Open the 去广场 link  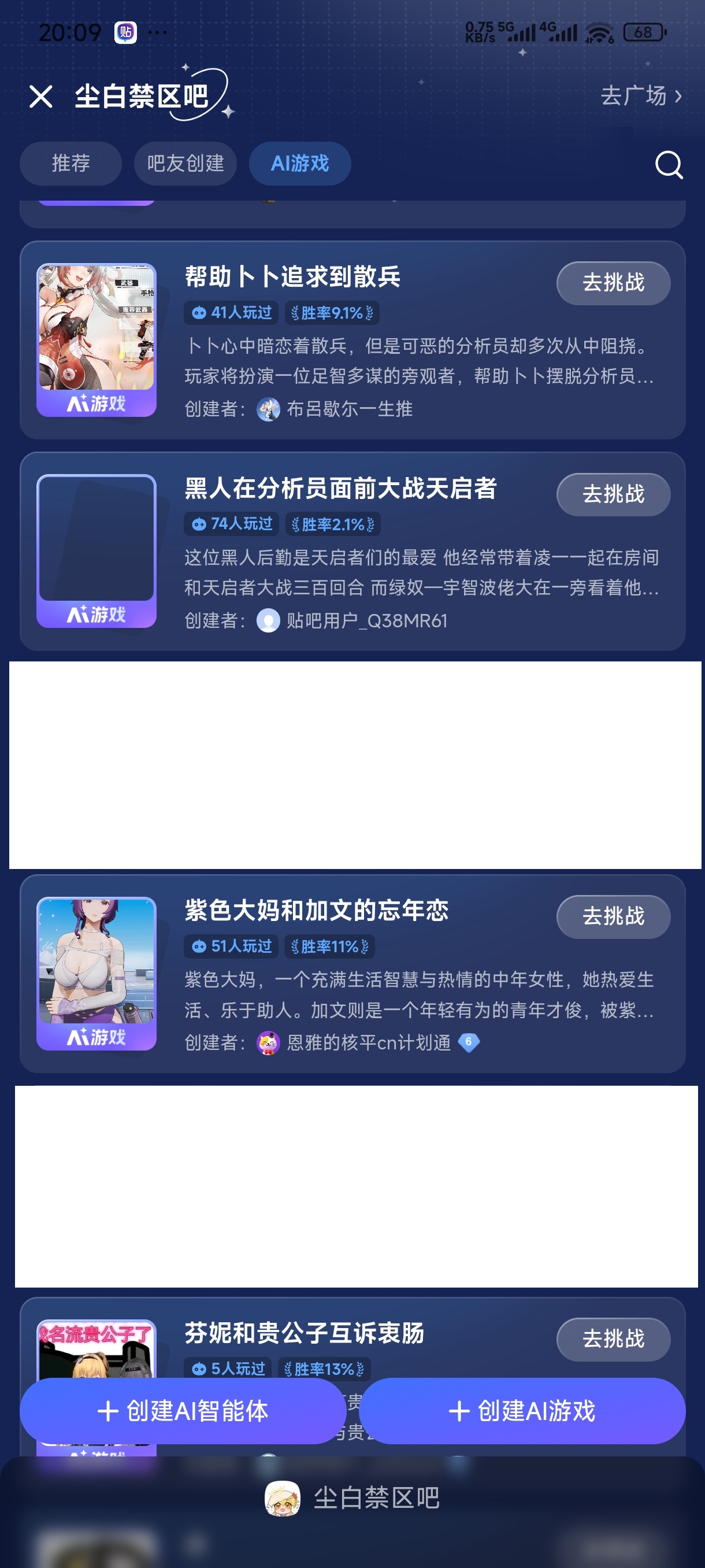point(641,95)
